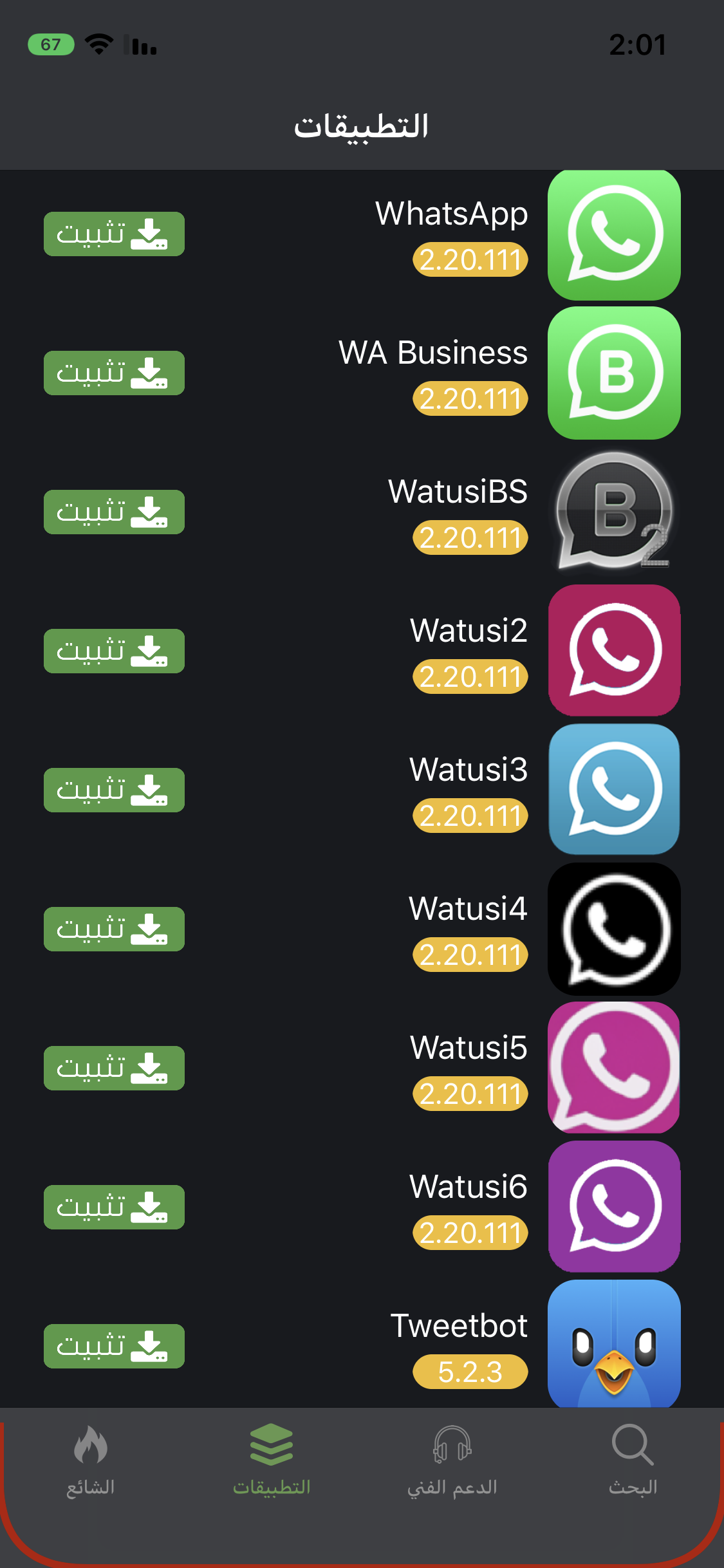
Task: Go to the البحث search tab
Action: click(633, 1461)
